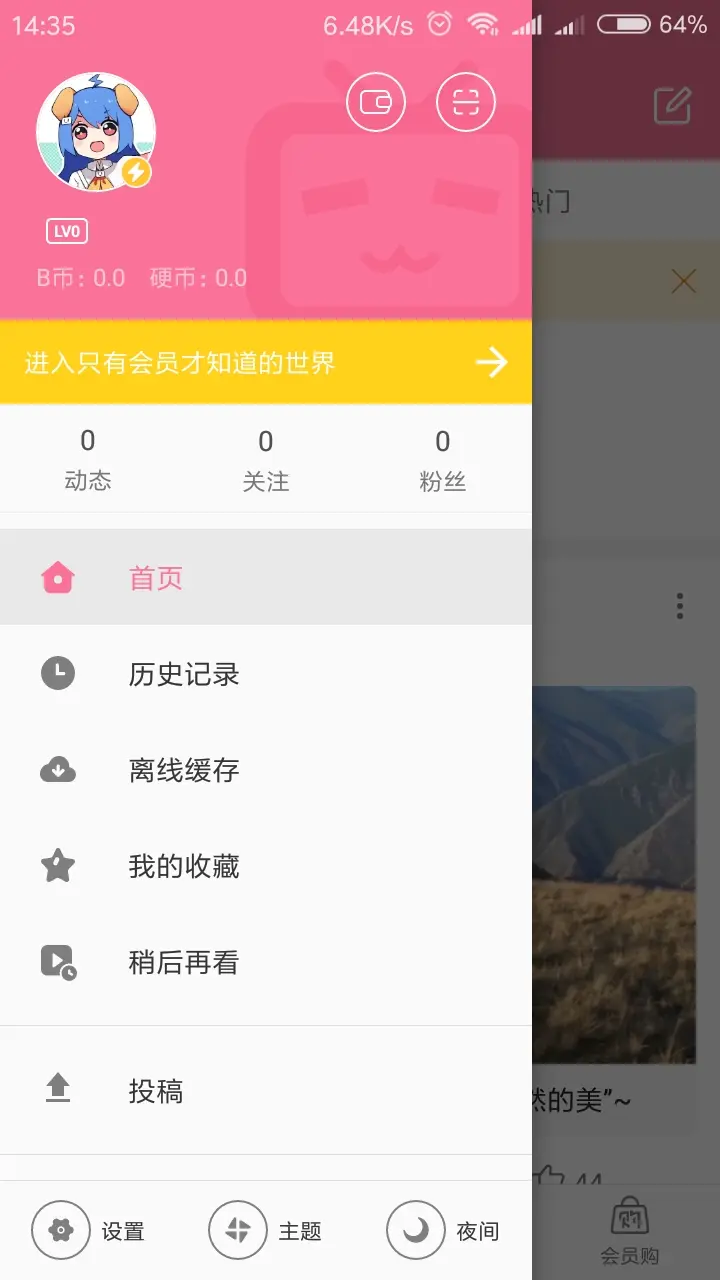Viewport: 720px width, 1280px height.
Task: Open 主题 theme options
Action: [x=265, y=1231]
